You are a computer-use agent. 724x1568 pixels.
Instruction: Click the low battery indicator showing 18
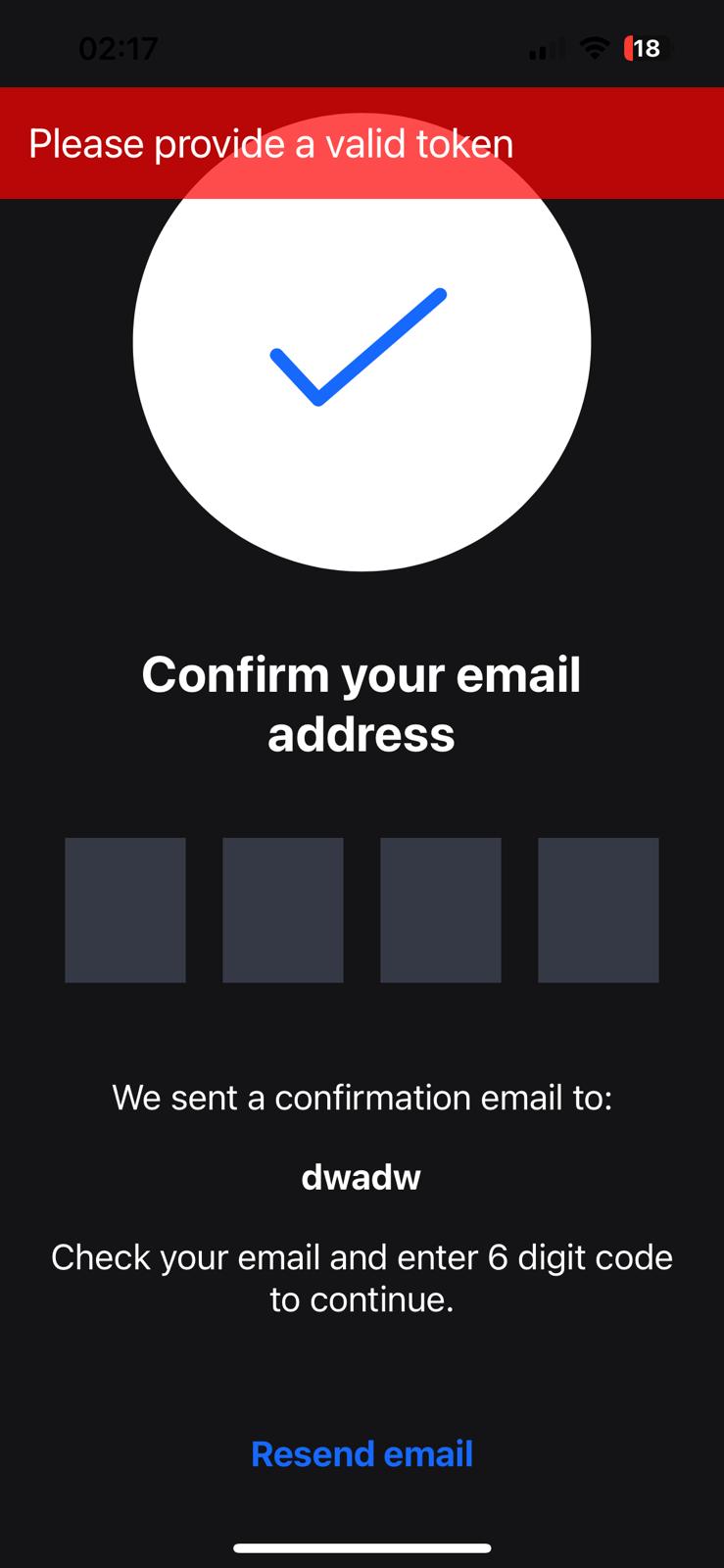644,48
